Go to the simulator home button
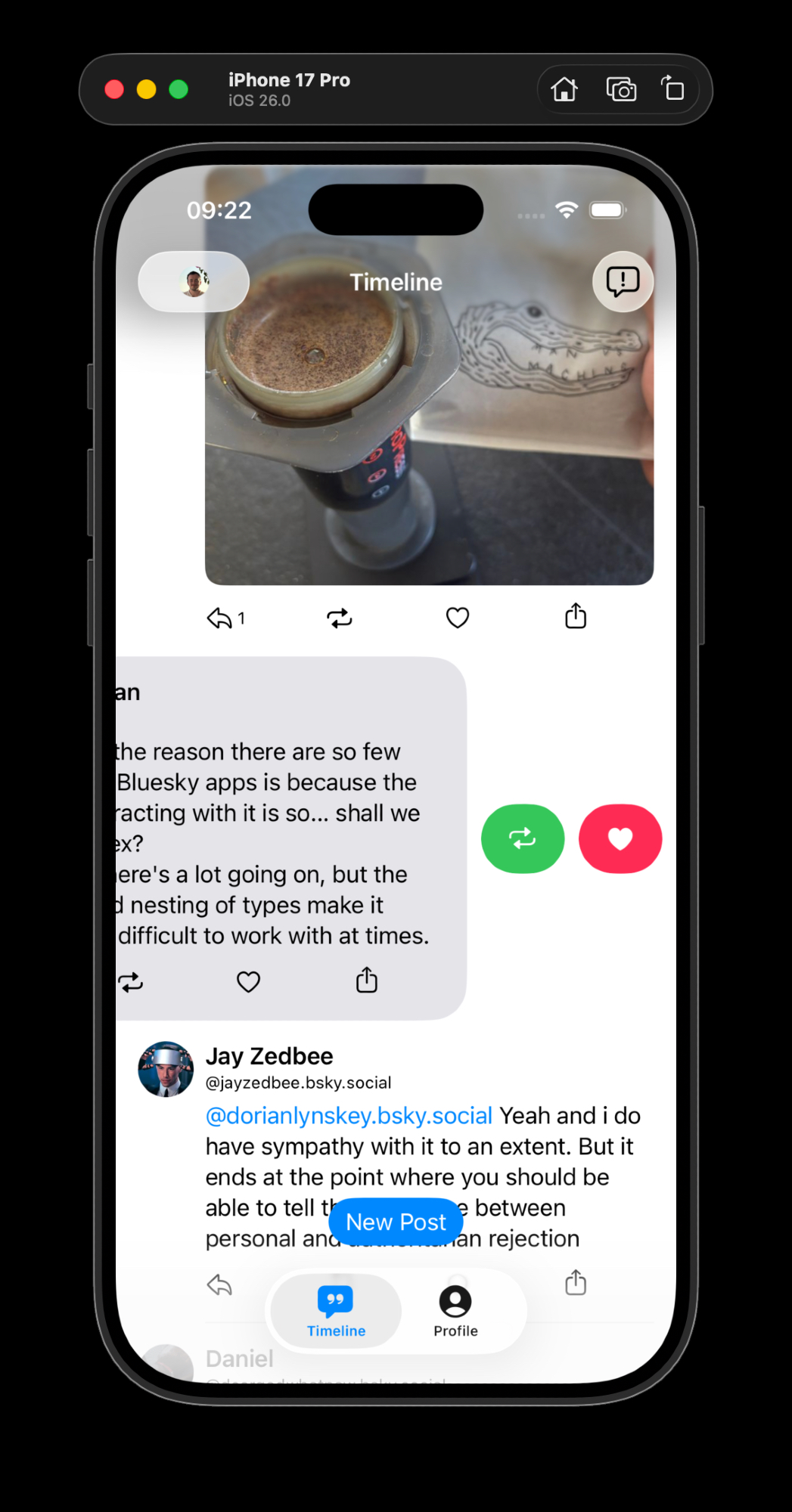 (564, 89)
